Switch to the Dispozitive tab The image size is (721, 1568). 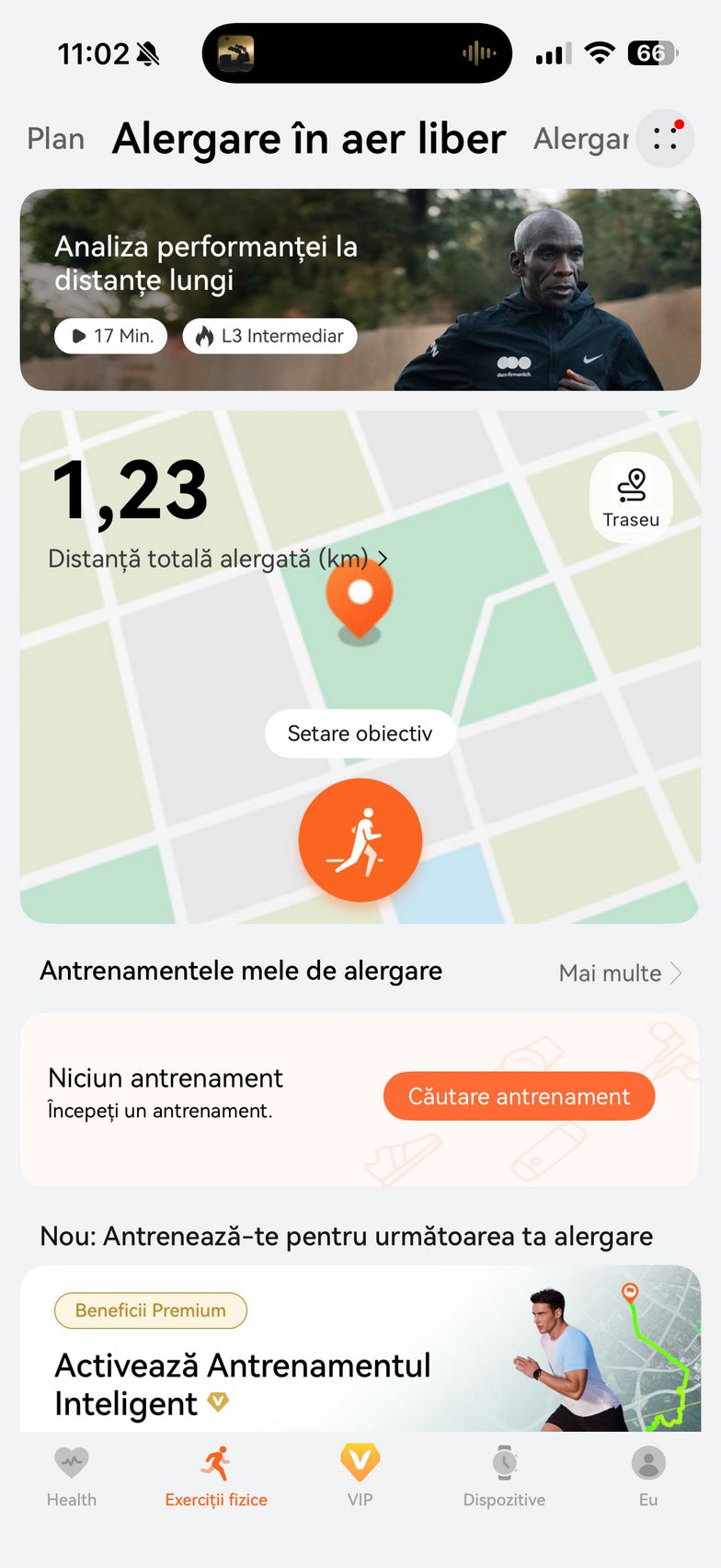coord(504,1476)
